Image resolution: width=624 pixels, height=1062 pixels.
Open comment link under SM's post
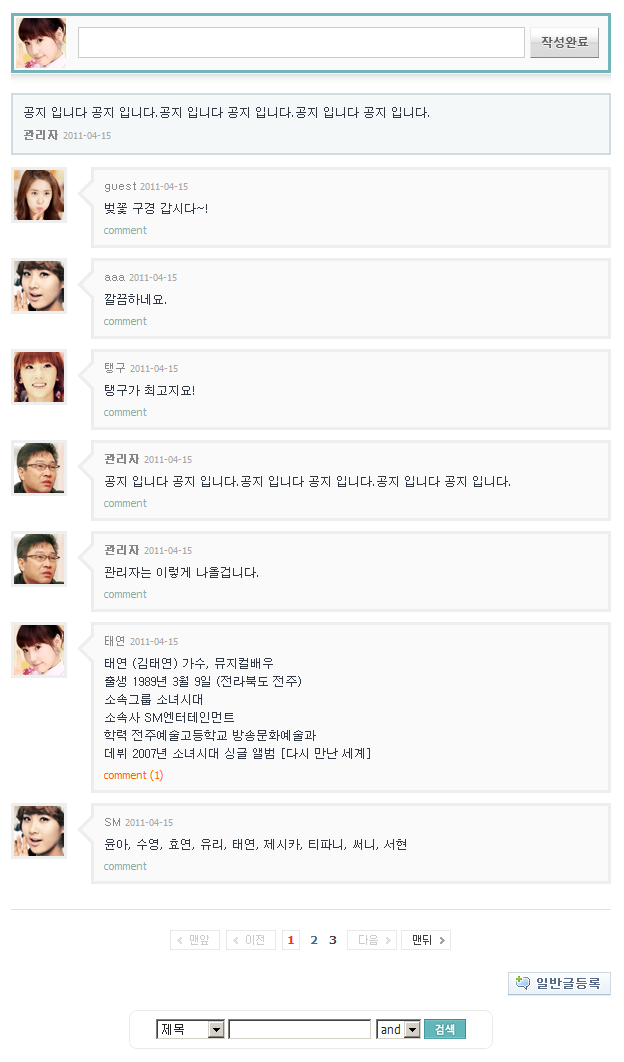click(125, 866)
